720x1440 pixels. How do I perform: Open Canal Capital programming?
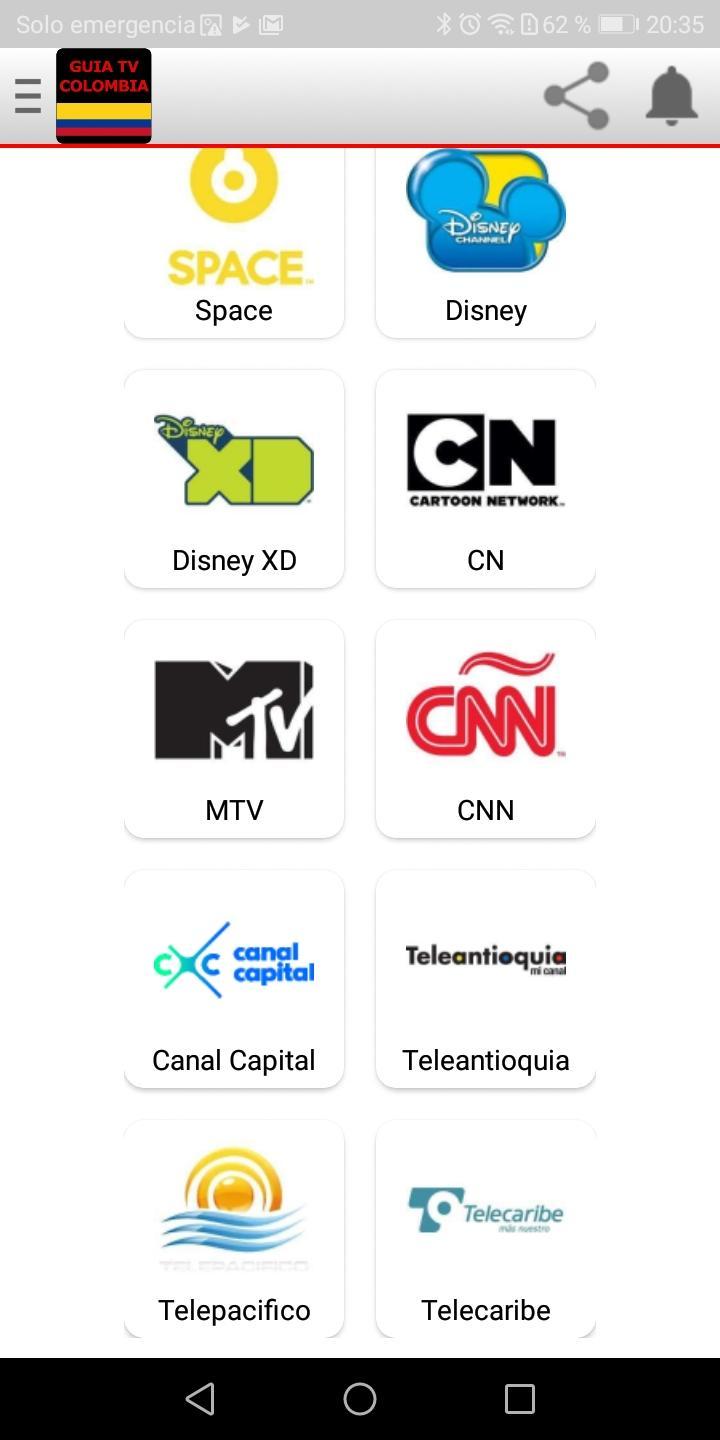pyautogui.click(x=234, y=979)
